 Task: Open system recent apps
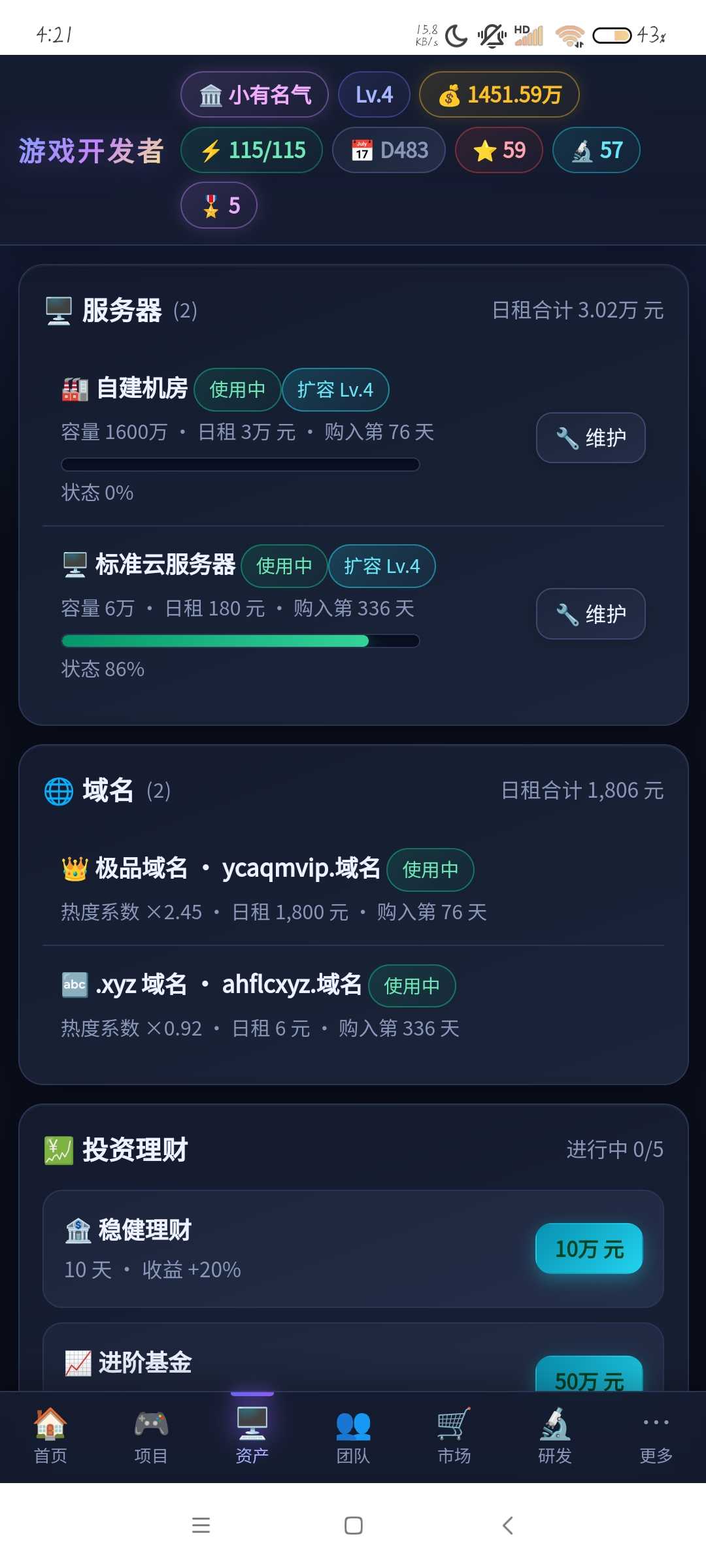[201, 1526]
